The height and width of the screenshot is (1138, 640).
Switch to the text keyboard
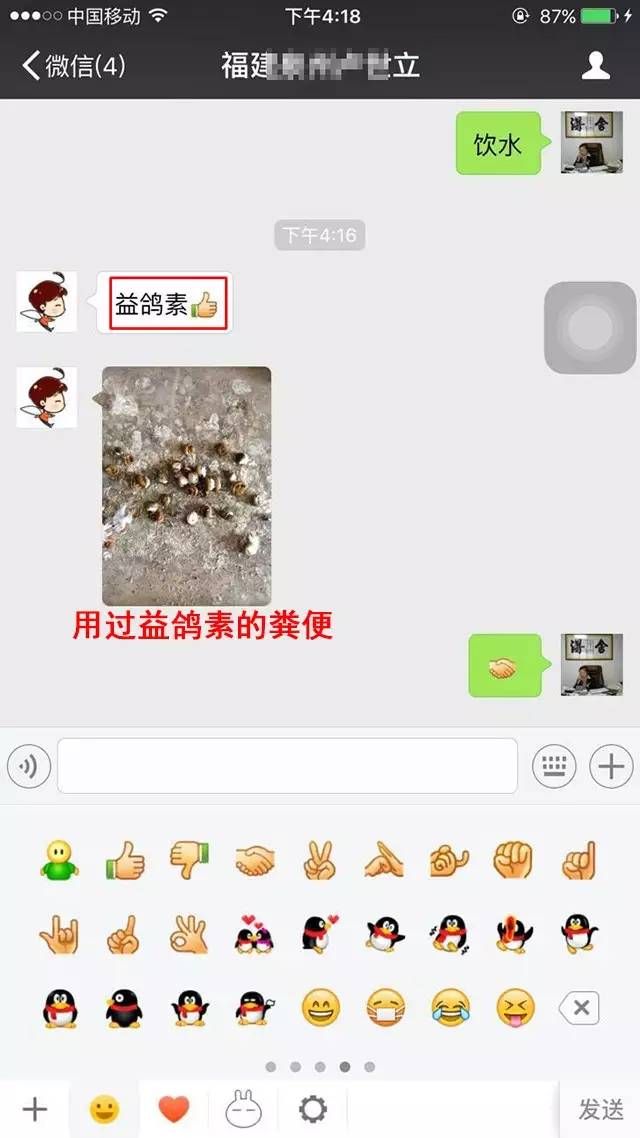[x=554, y=766]
